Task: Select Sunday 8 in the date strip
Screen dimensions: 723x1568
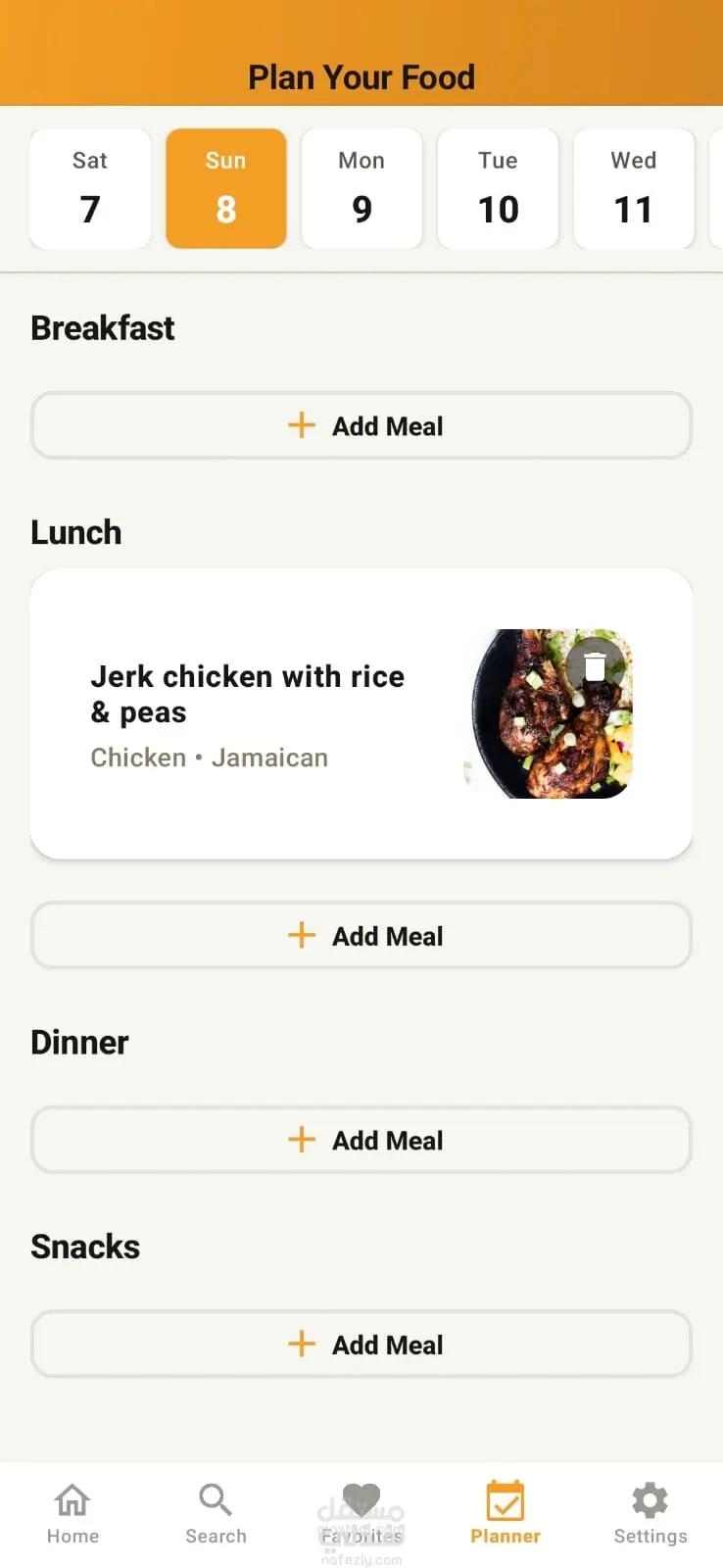Action: point(226,188)
